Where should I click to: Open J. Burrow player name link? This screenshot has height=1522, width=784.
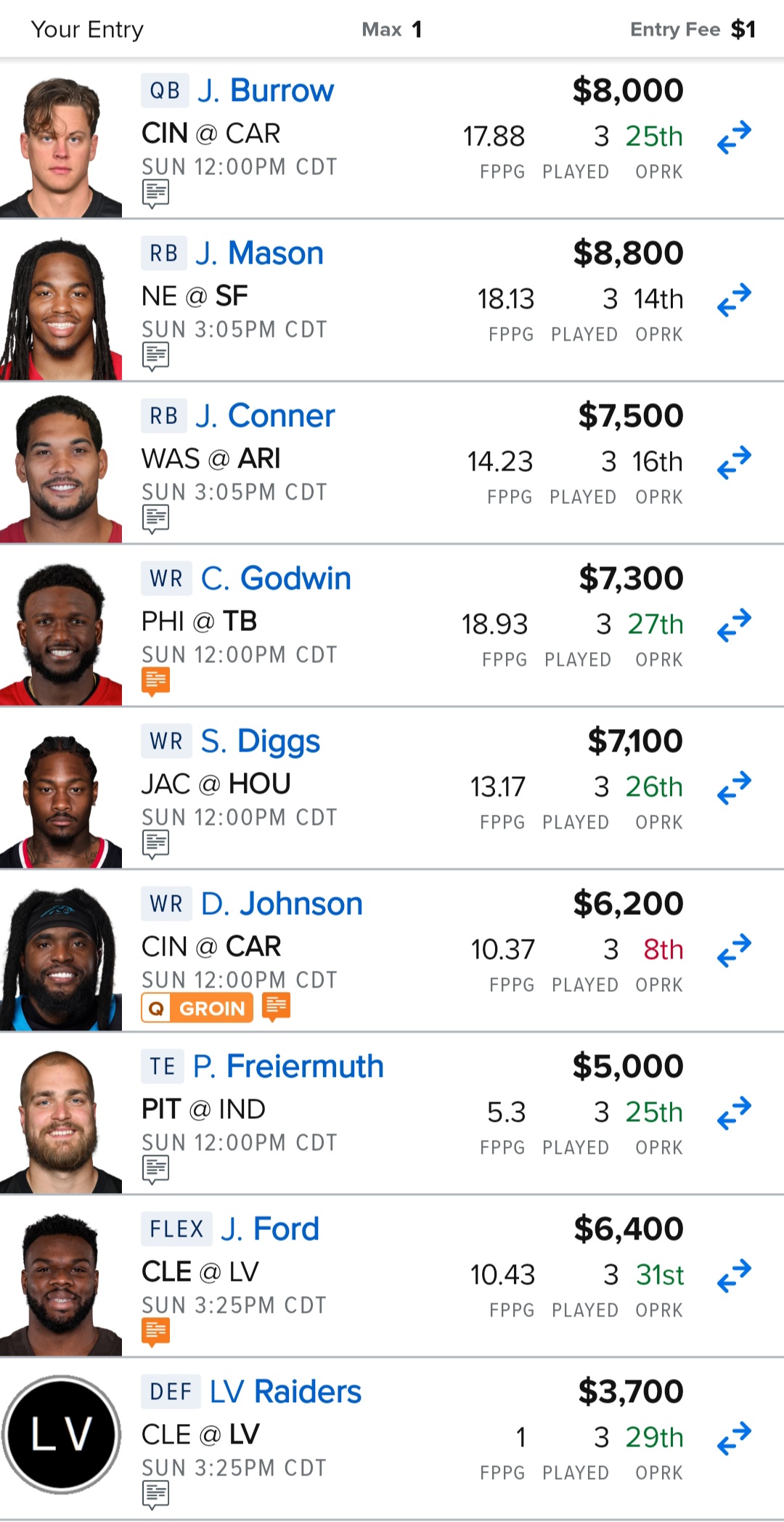click(x=266, y=91)
